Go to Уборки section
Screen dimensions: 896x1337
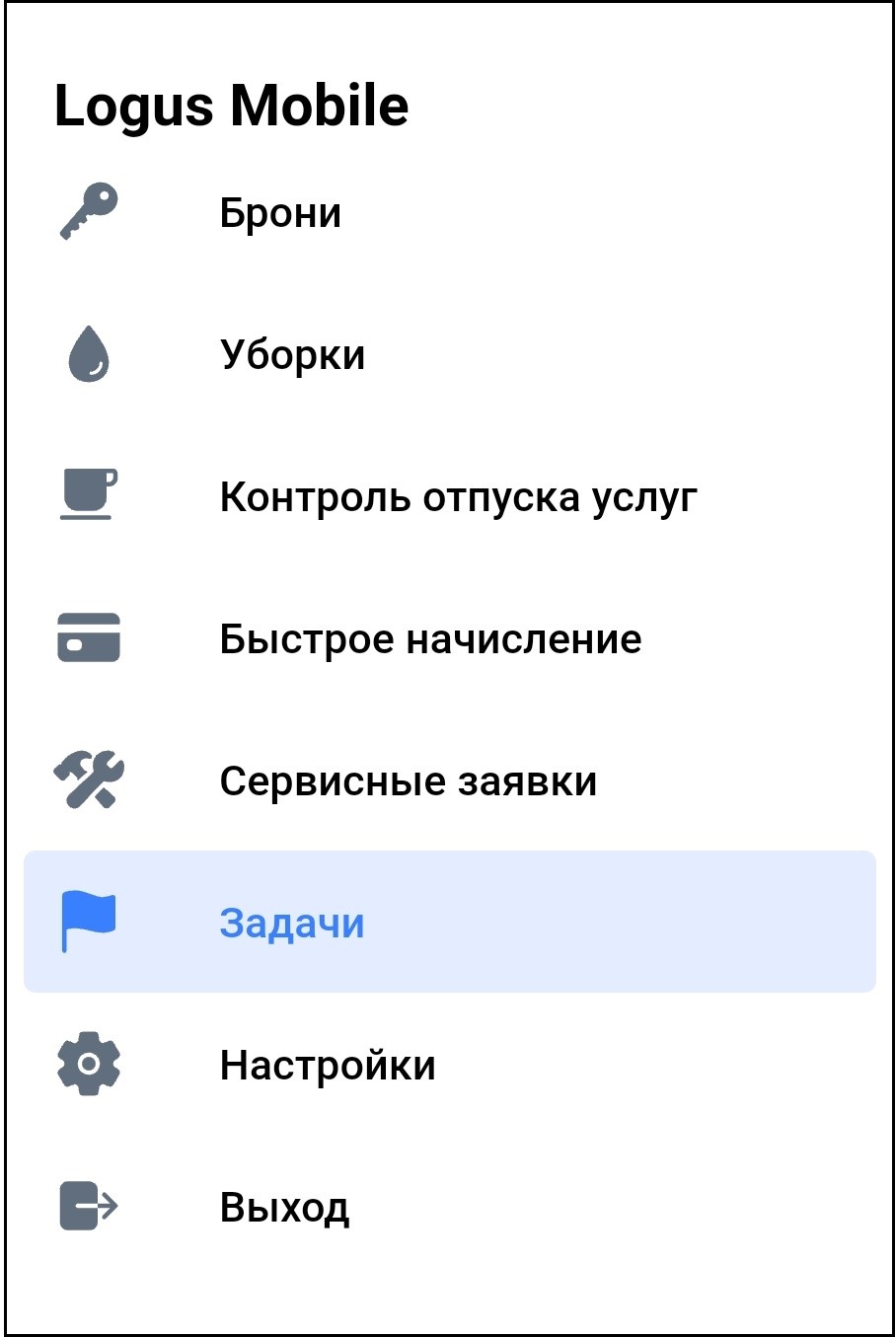[292, 354]
